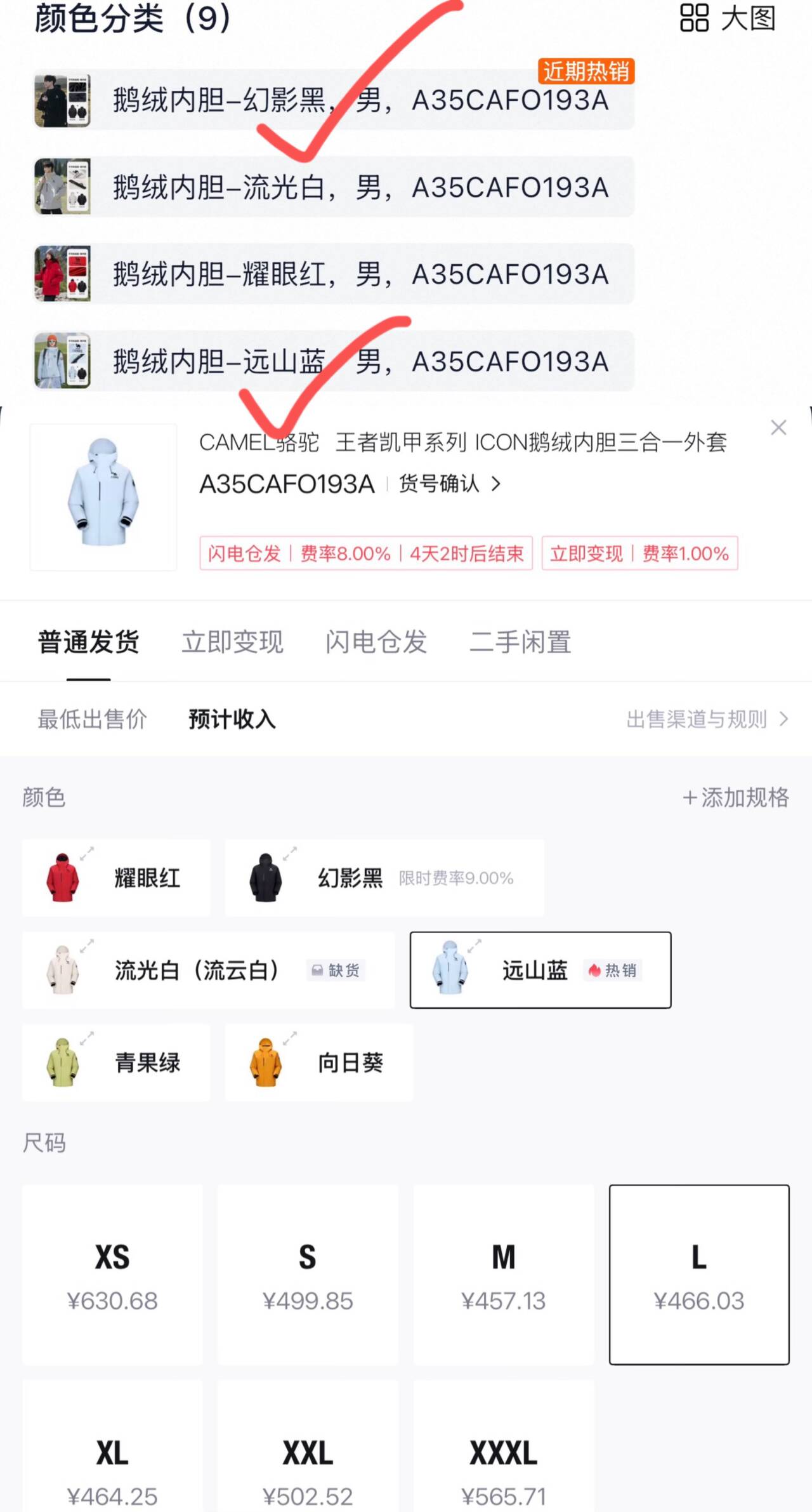Switch to the 闪电仓发 tab
812x1512 pixels.
click(376, 642)
